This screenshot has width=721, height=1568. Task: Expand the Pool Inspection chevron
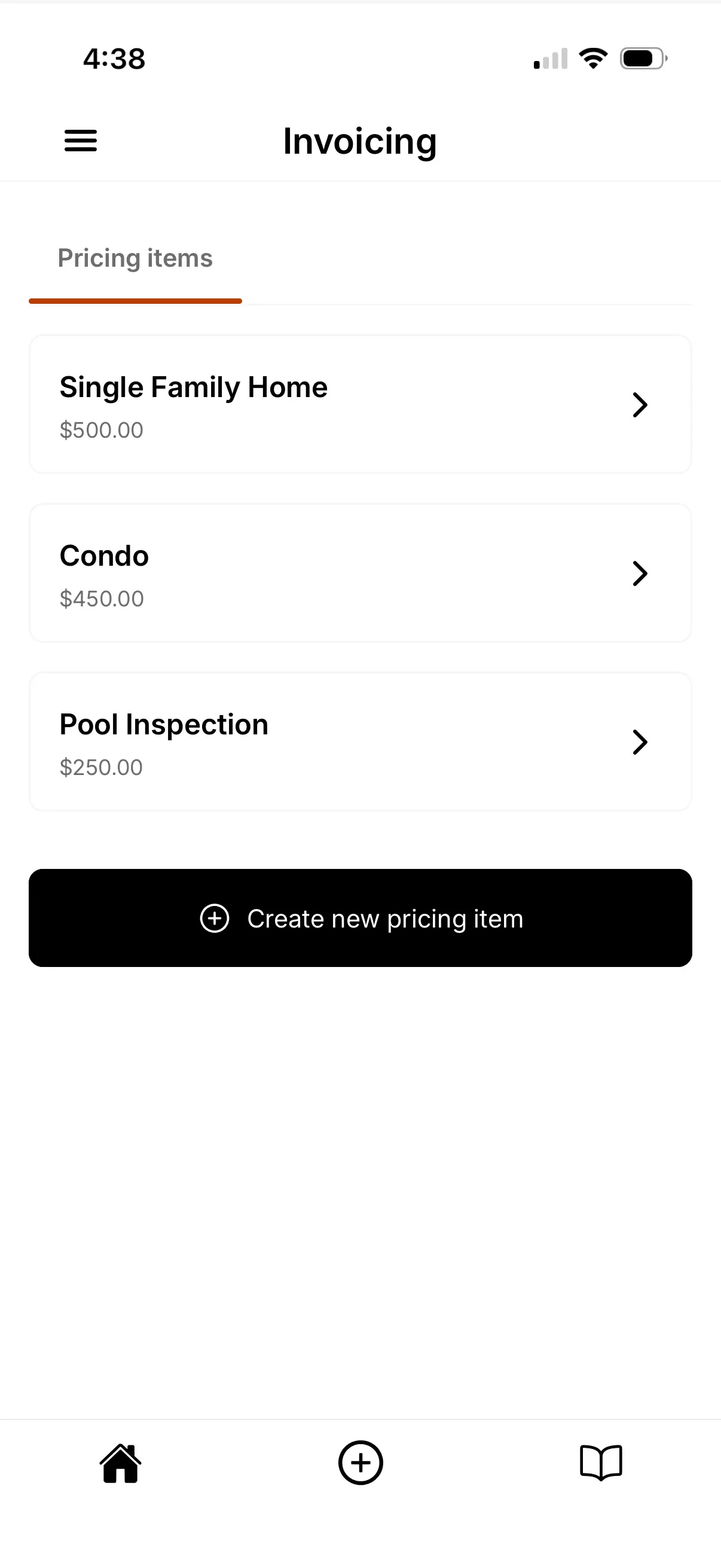pyautogui.click(x=640, y=742)
